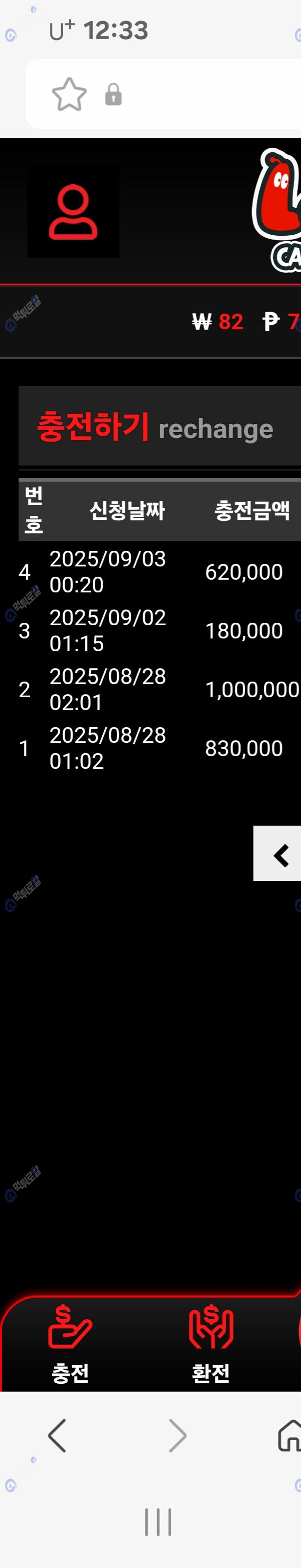
Task: Bookmark this page with the star icon
Action: click(x=69, y=95)
